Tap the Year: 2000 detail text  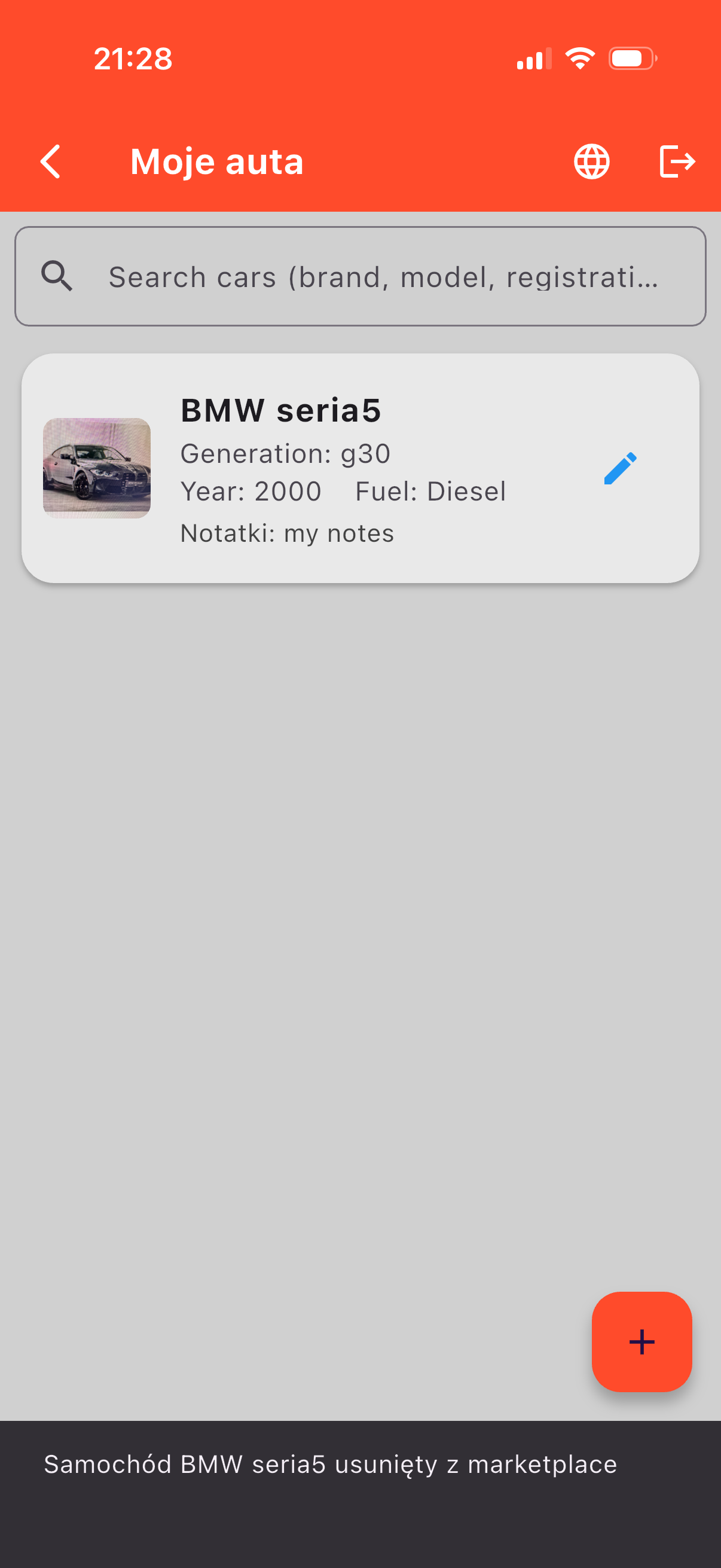pos(251,490)
